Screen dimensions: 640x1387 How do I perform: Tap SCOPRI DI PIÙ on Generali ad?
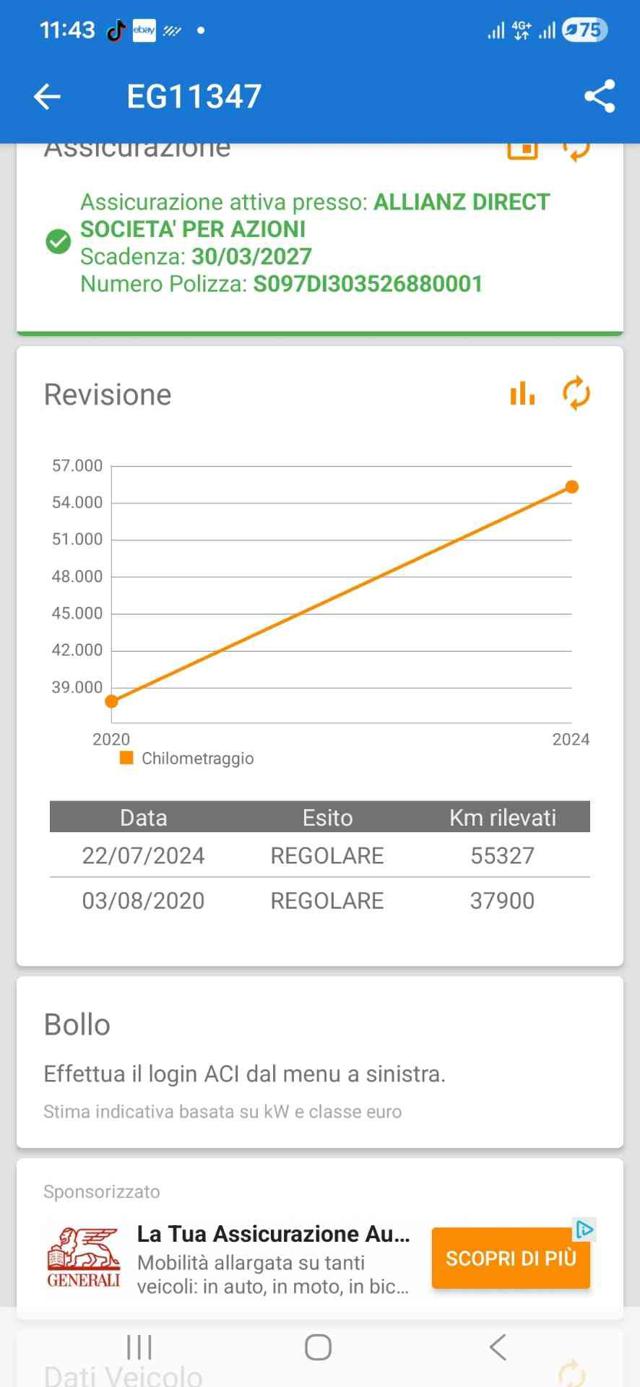click(511, 1258)
